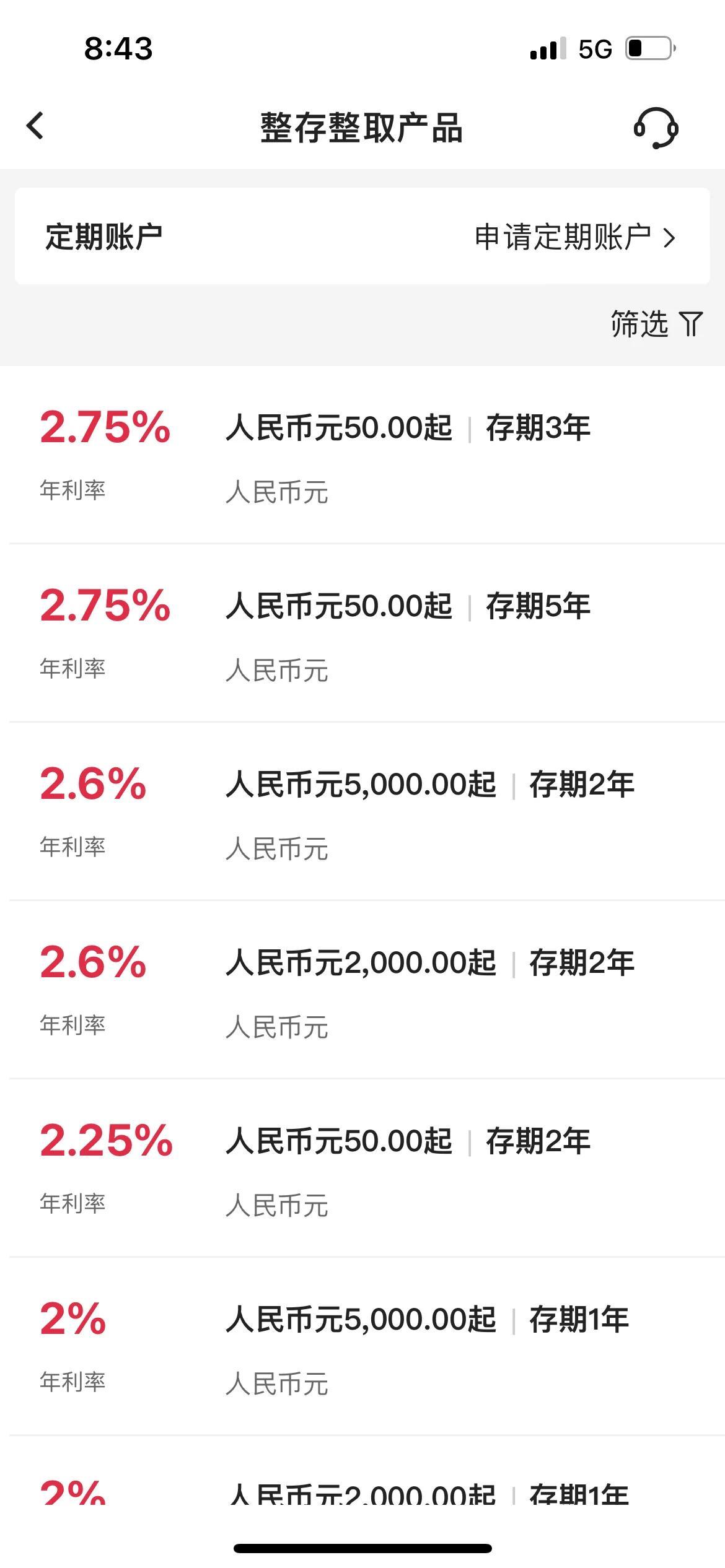This screenshot has height=1568, width=725.
Task: Open the 筛选 filter
Action: pyautogui.click(x=656, y=324)
